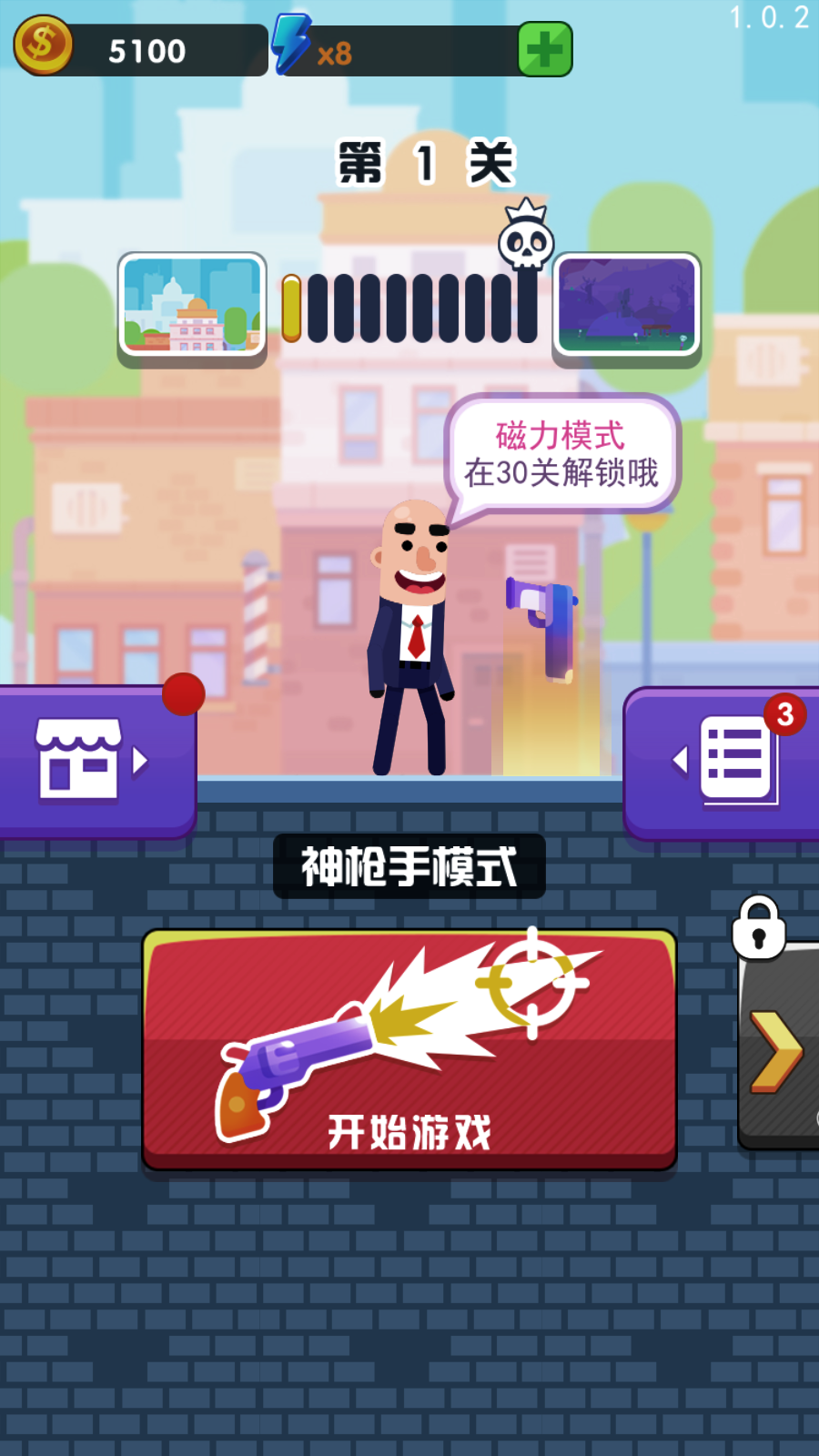Start the game with 开始游戏
The height and width of the screenshot is (1456, 819).
409,1048
